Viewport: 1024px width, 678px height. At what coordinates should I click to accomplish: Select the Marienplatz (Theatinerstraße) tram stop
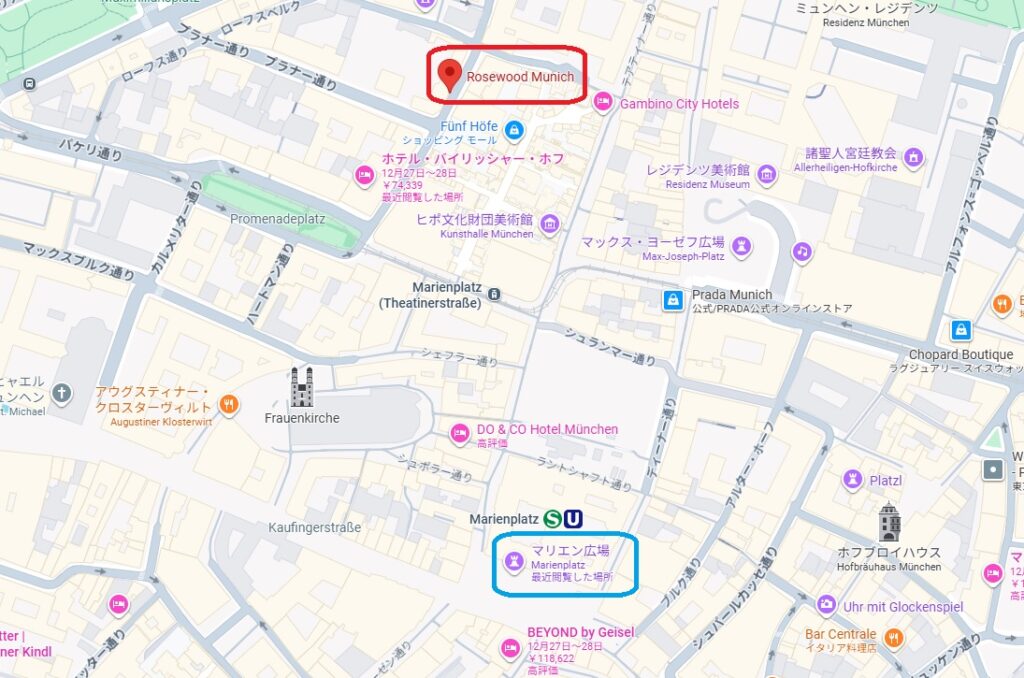pyautogui.click(x=494, y=294)
